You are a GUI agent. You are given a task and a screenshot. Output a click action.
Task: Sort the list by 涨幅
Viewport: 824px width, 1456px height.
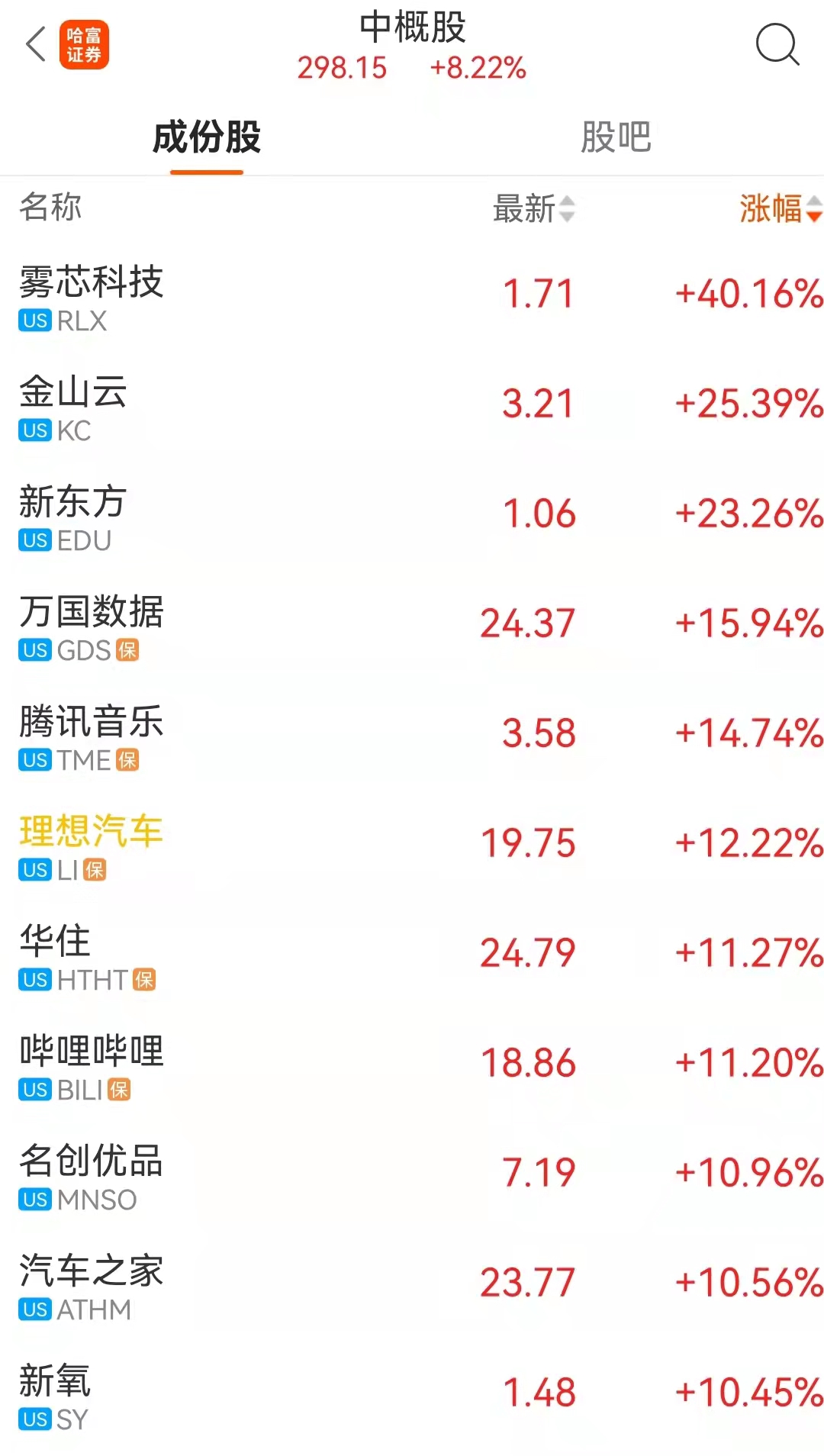click(780, 208)
